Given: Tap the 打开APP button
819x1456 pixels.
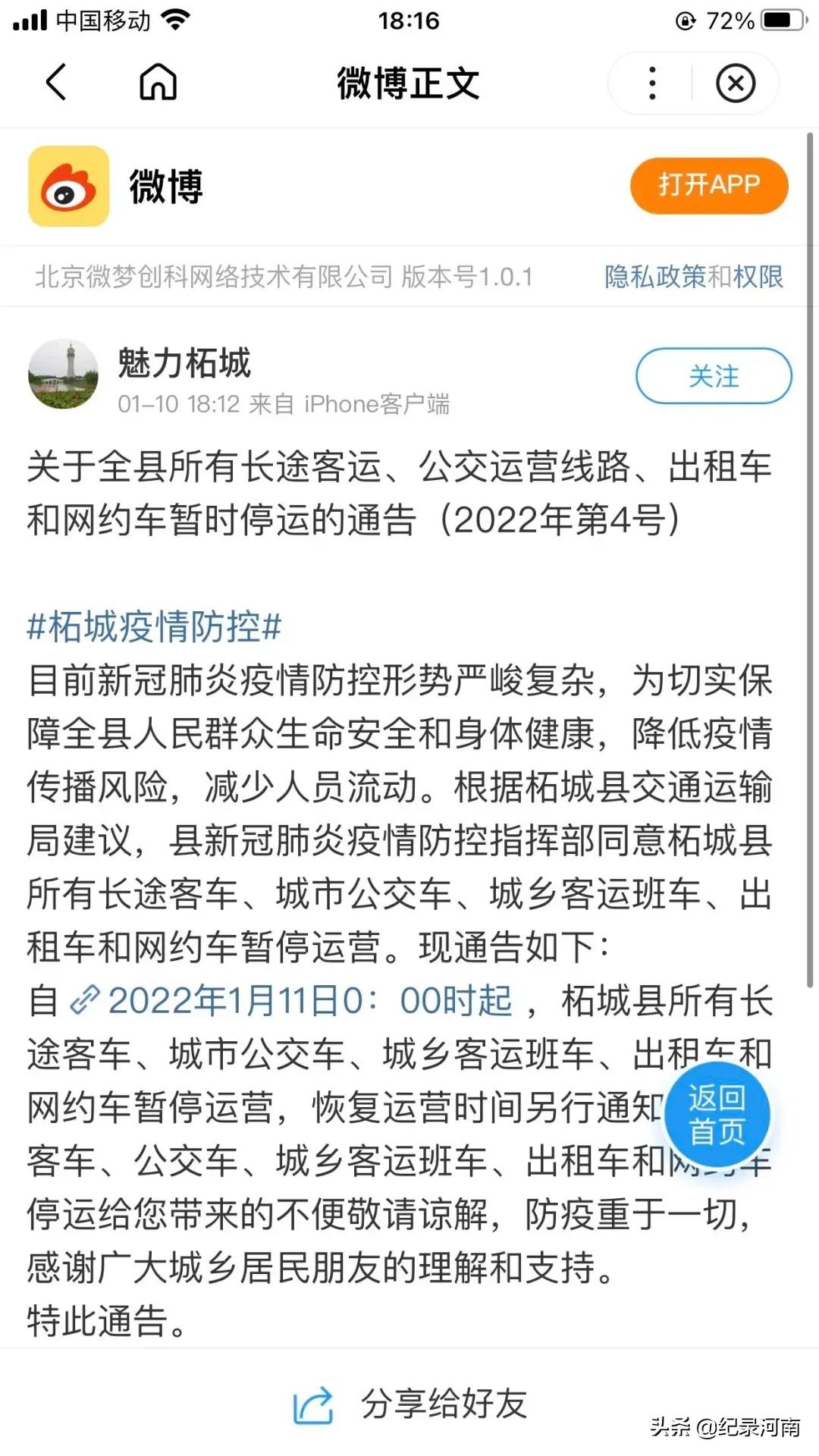Looking at the screenshot, I should click(x=708, y=185).
